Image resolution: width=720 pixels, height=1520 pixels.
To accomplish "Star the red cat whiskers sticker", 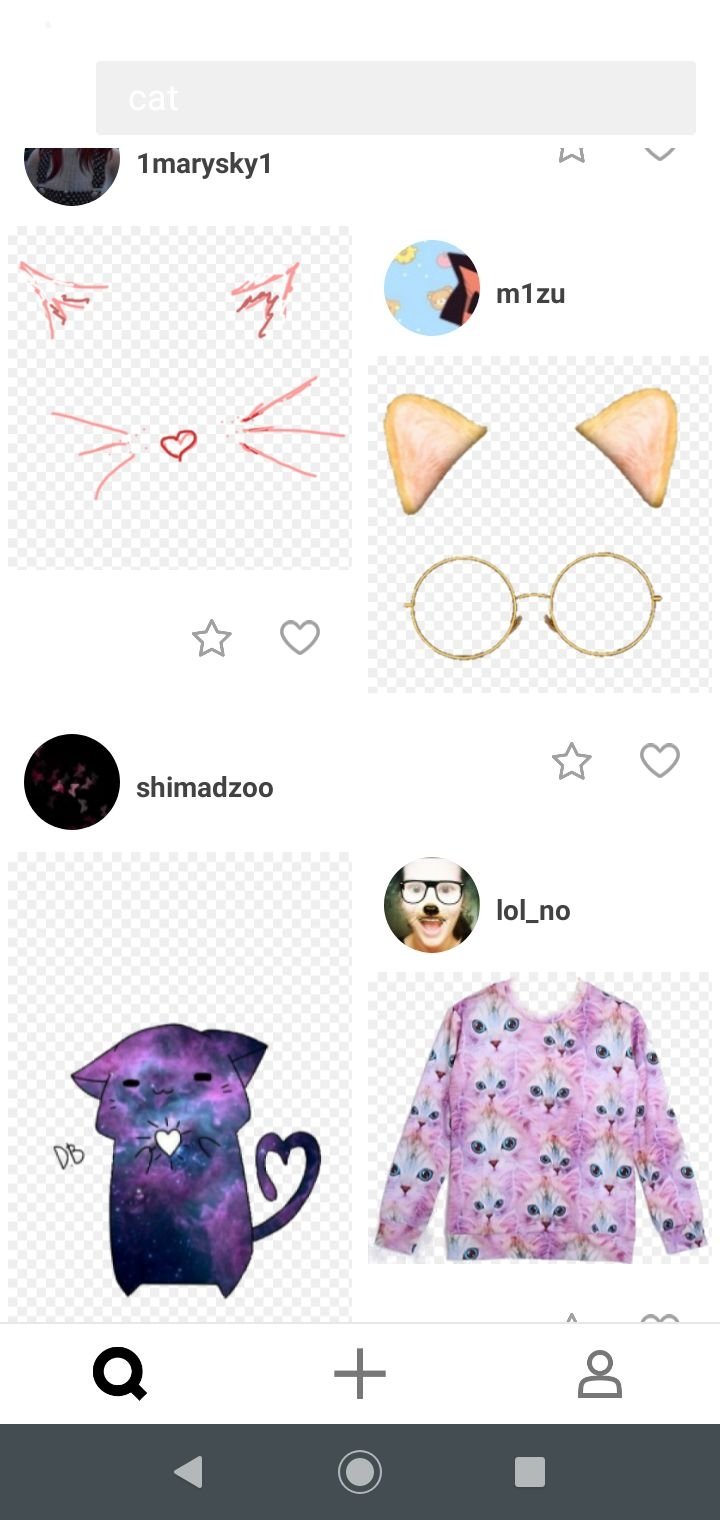I will [212, 638].
